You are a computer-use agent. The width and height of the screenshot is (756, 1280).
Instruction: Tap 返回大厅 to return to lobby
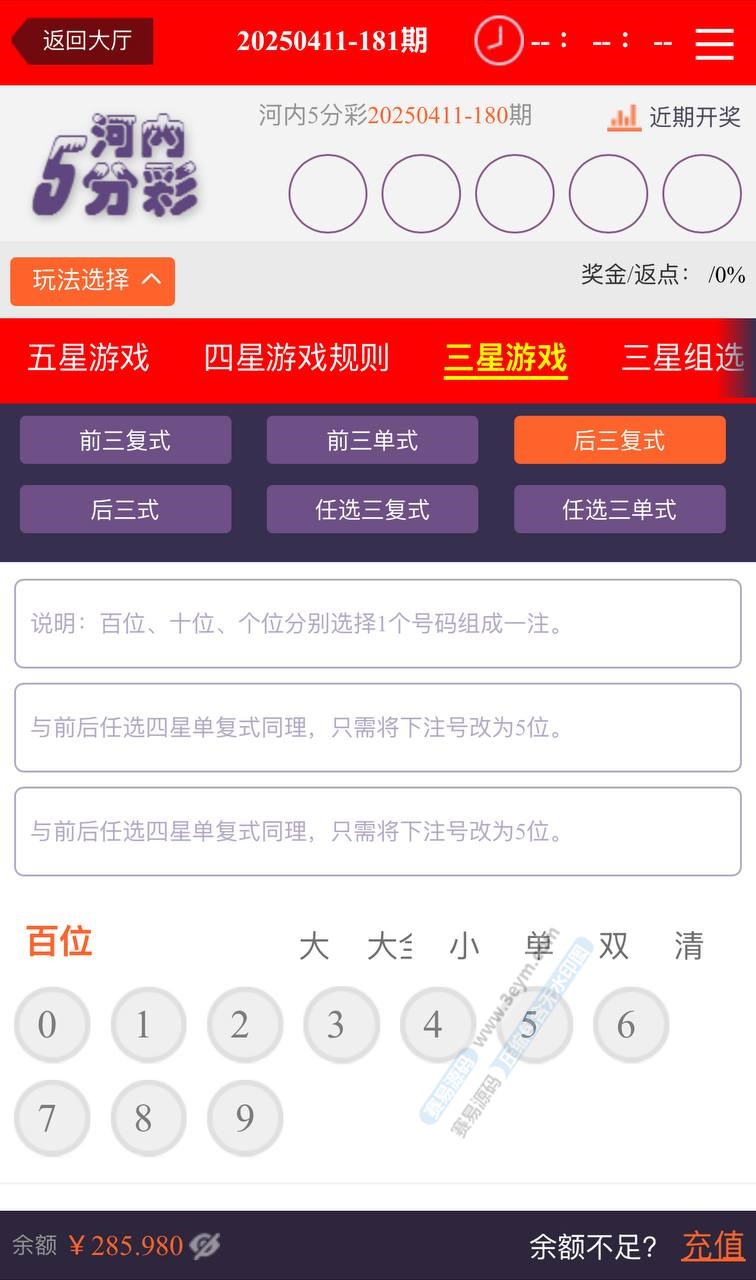84,41
